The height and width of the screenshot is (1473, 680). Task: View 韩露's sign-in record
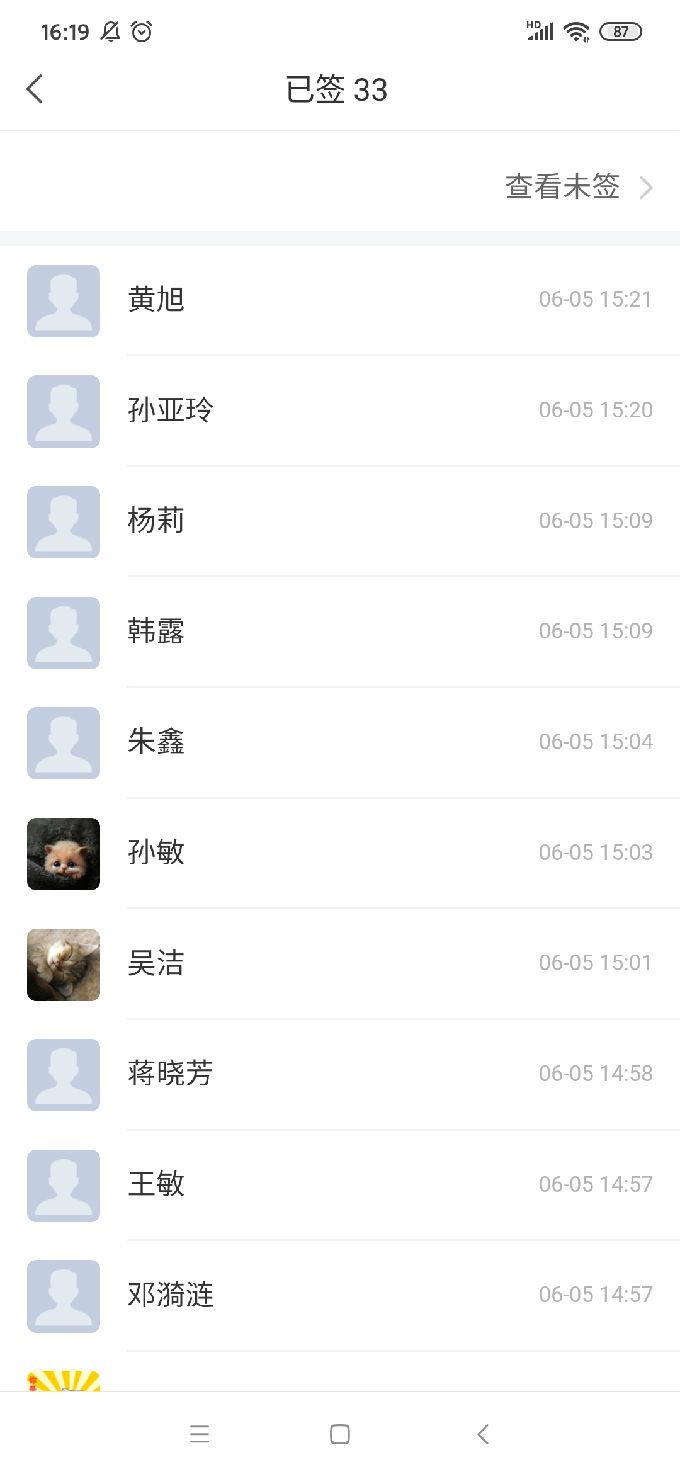pos(340,632)
